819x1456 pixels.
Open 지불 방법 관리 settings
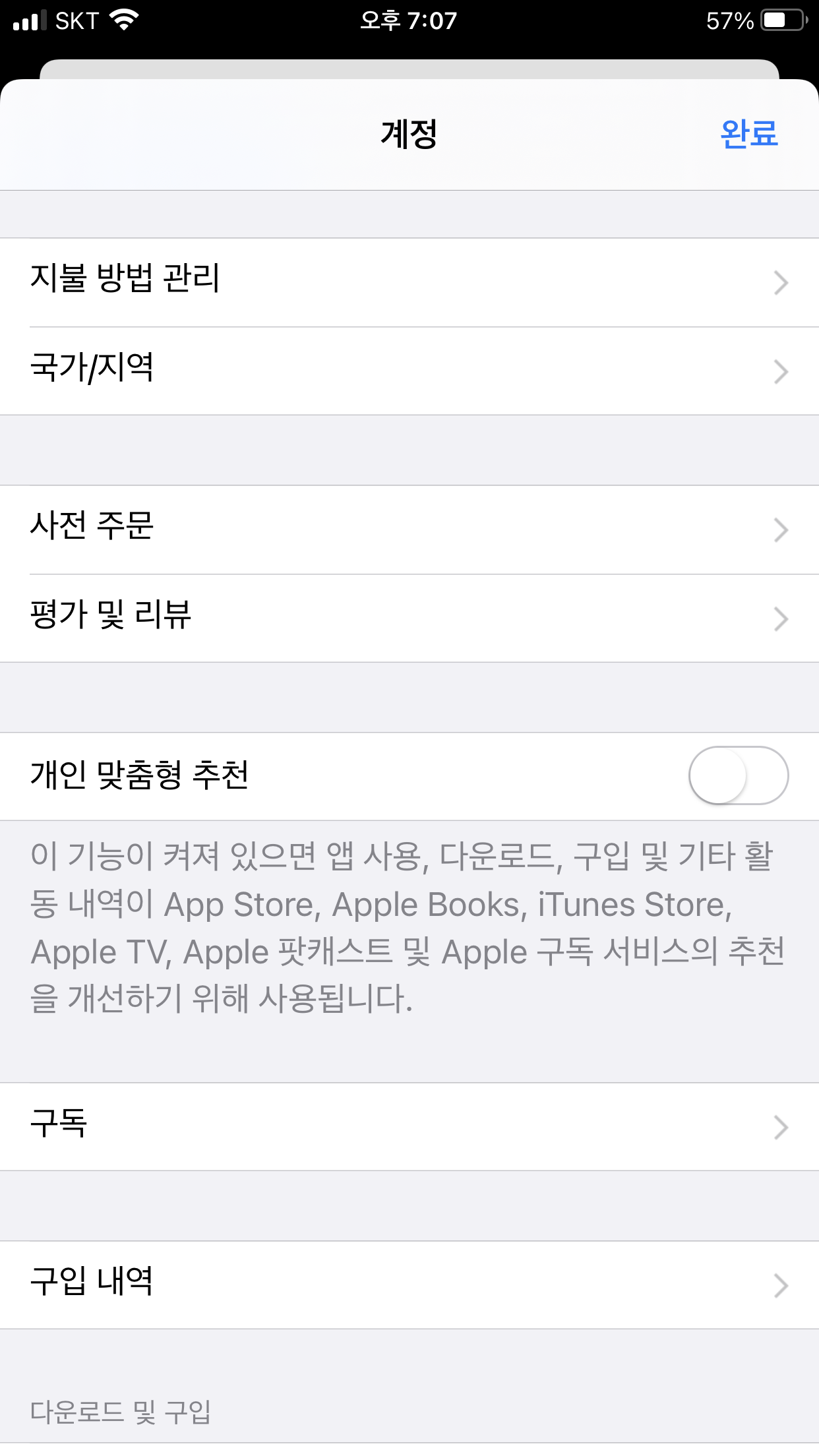tap(409, 282)
